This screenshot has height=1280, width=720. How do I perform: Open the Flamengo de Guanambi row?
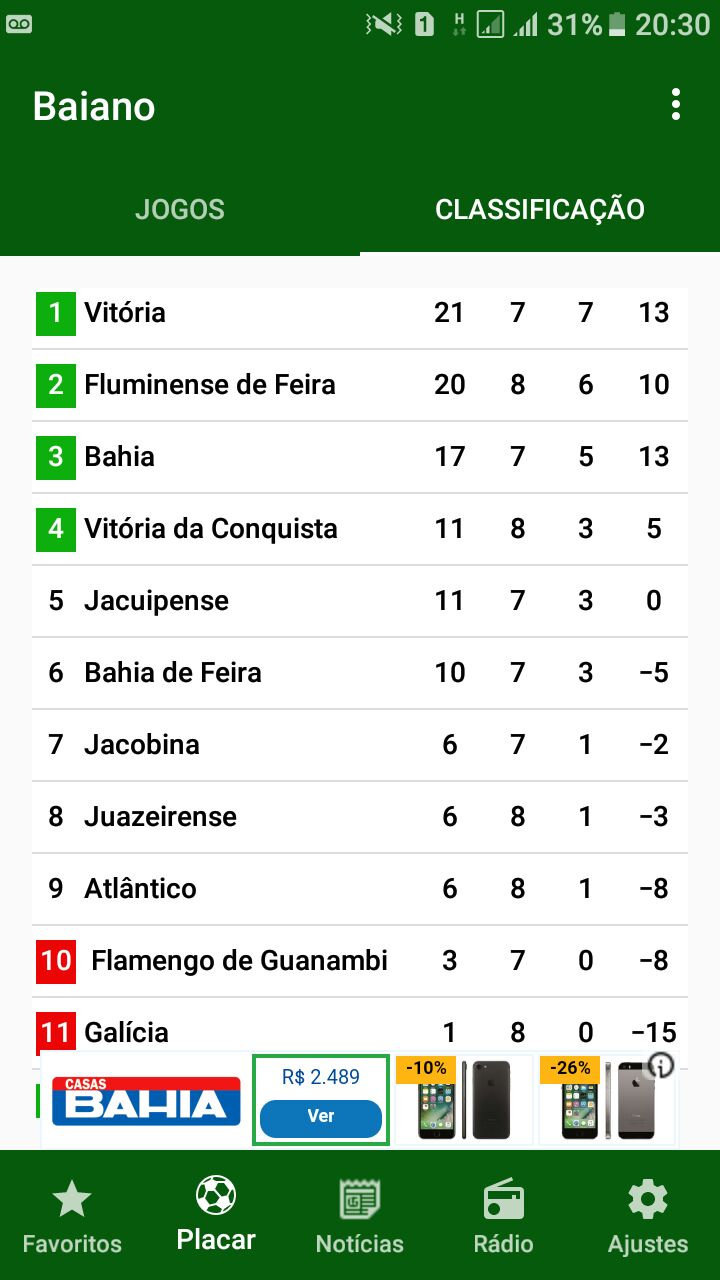360,961
